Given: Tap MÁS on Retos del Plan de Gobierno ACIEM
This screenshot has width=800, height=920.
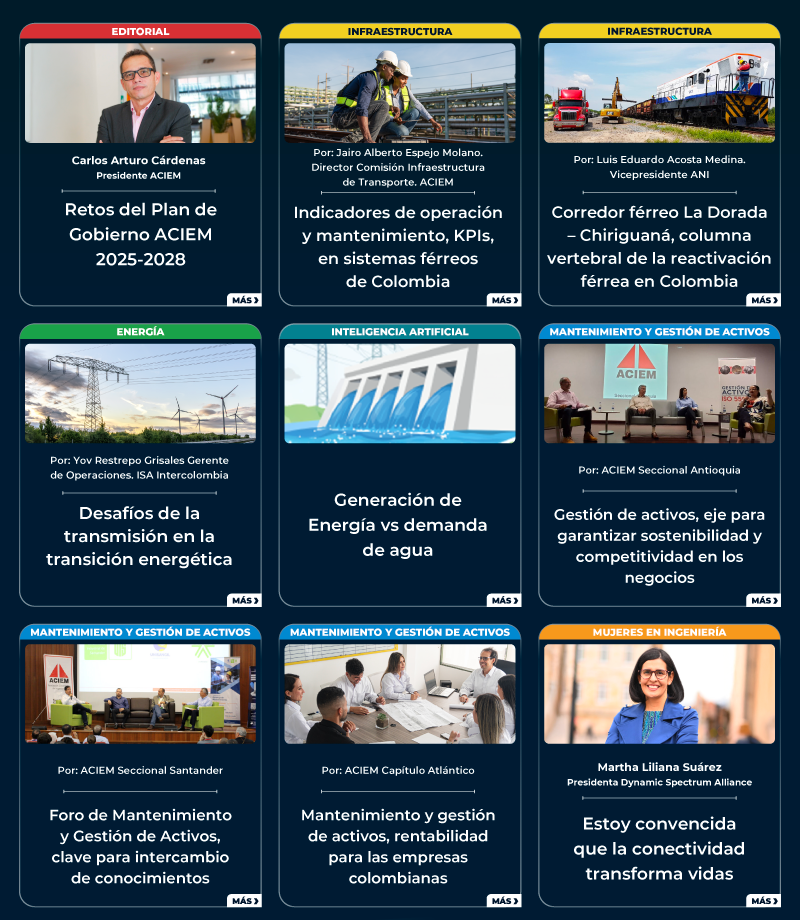Looking at the screenshot, I should [244, 300].
